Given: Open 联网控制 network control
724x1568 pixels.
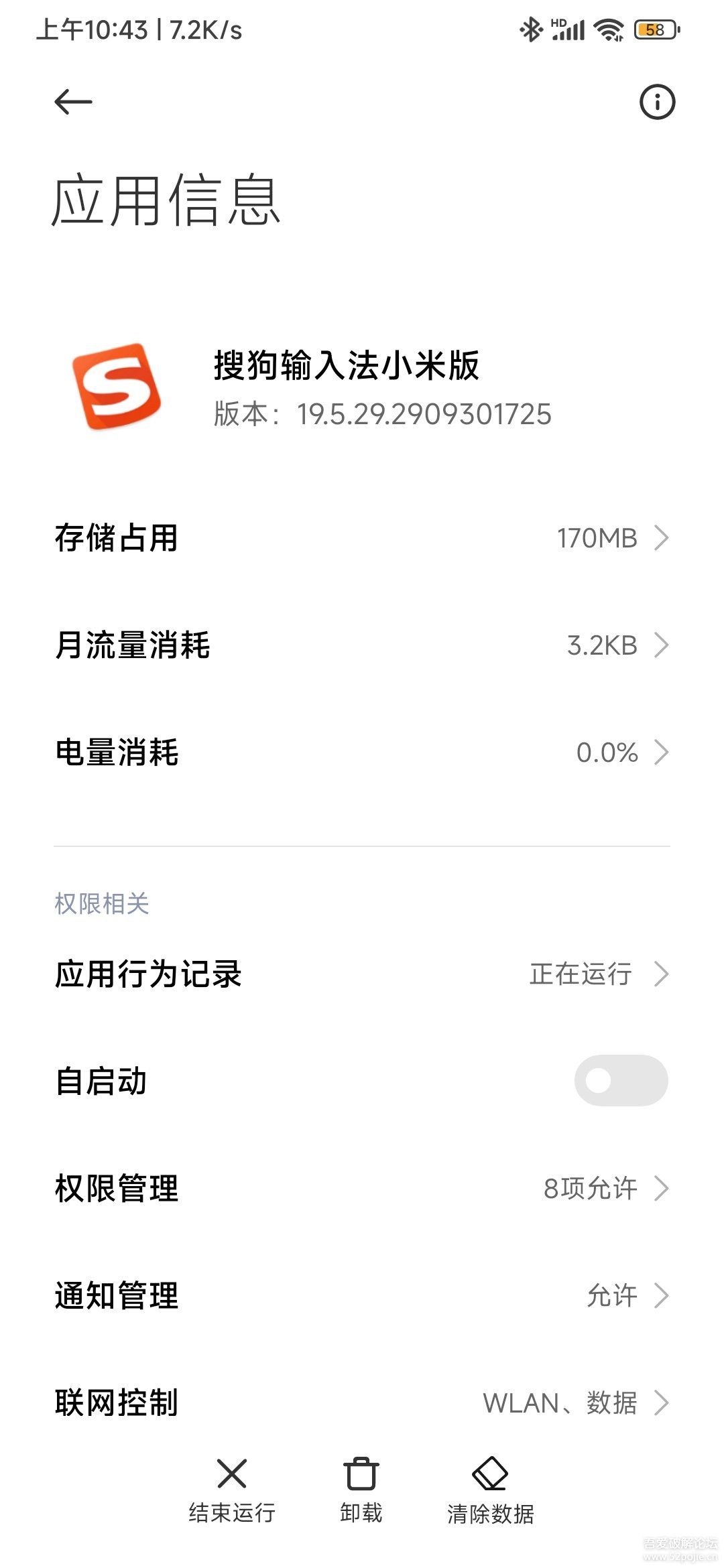Looking at the screenshot, I should coord(362,1402).
